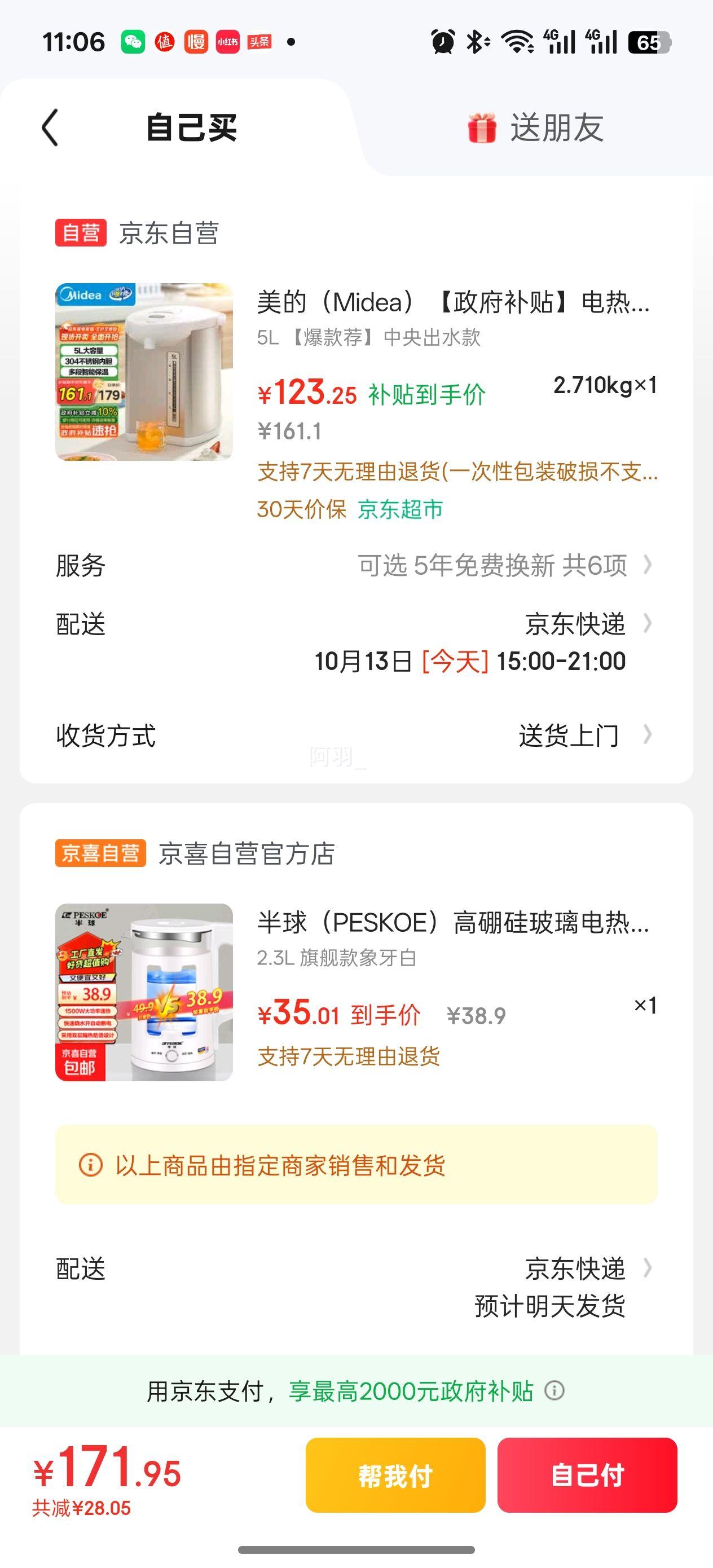The height and width of the screenshot is (1568, 713).
Task: Open the PESKOE glass kettle product image
Action: (144, 992)
